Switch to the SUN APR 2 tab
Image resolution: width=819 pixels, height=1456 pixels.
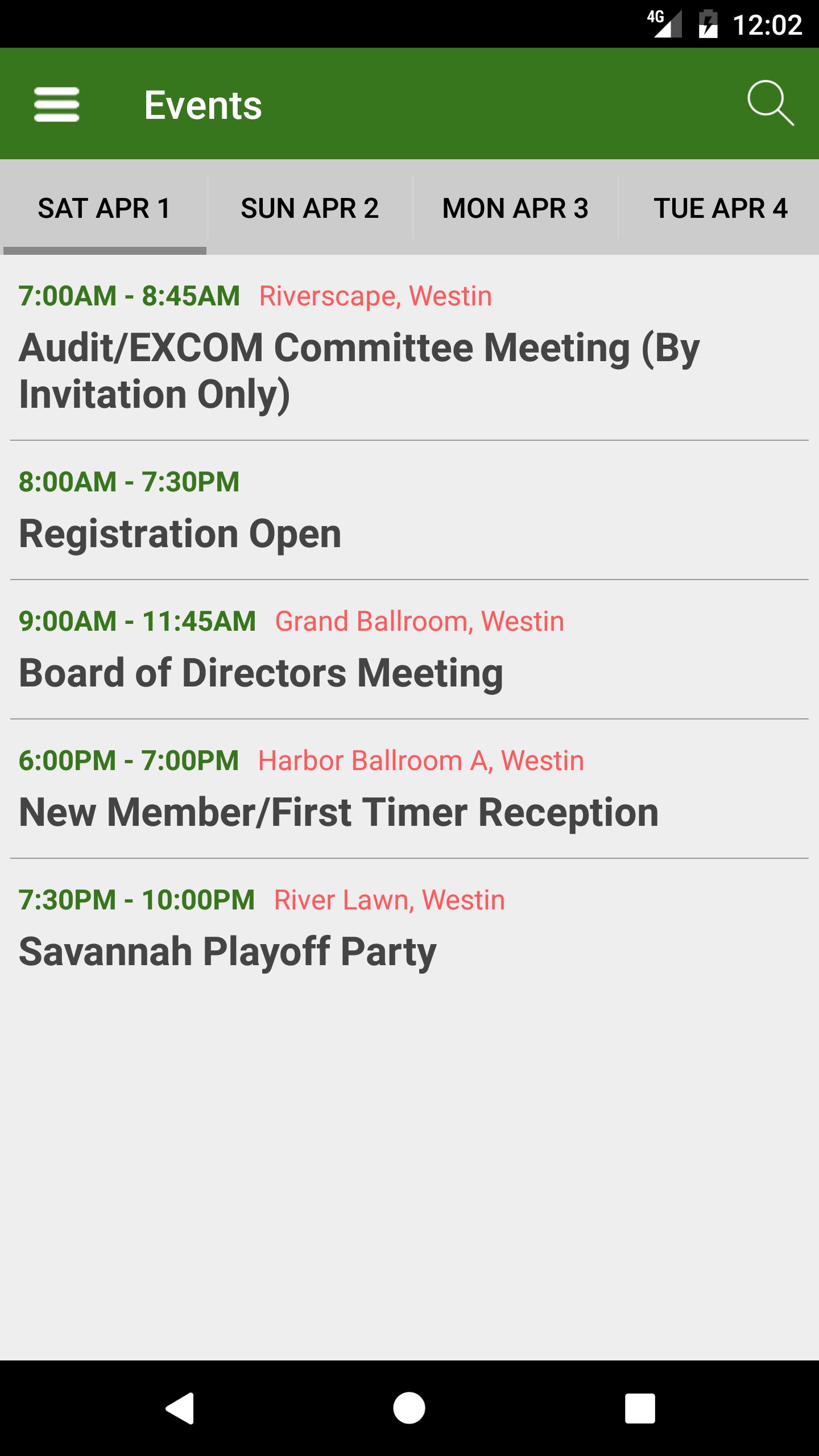pyautogui.click(x=310, y=208)
